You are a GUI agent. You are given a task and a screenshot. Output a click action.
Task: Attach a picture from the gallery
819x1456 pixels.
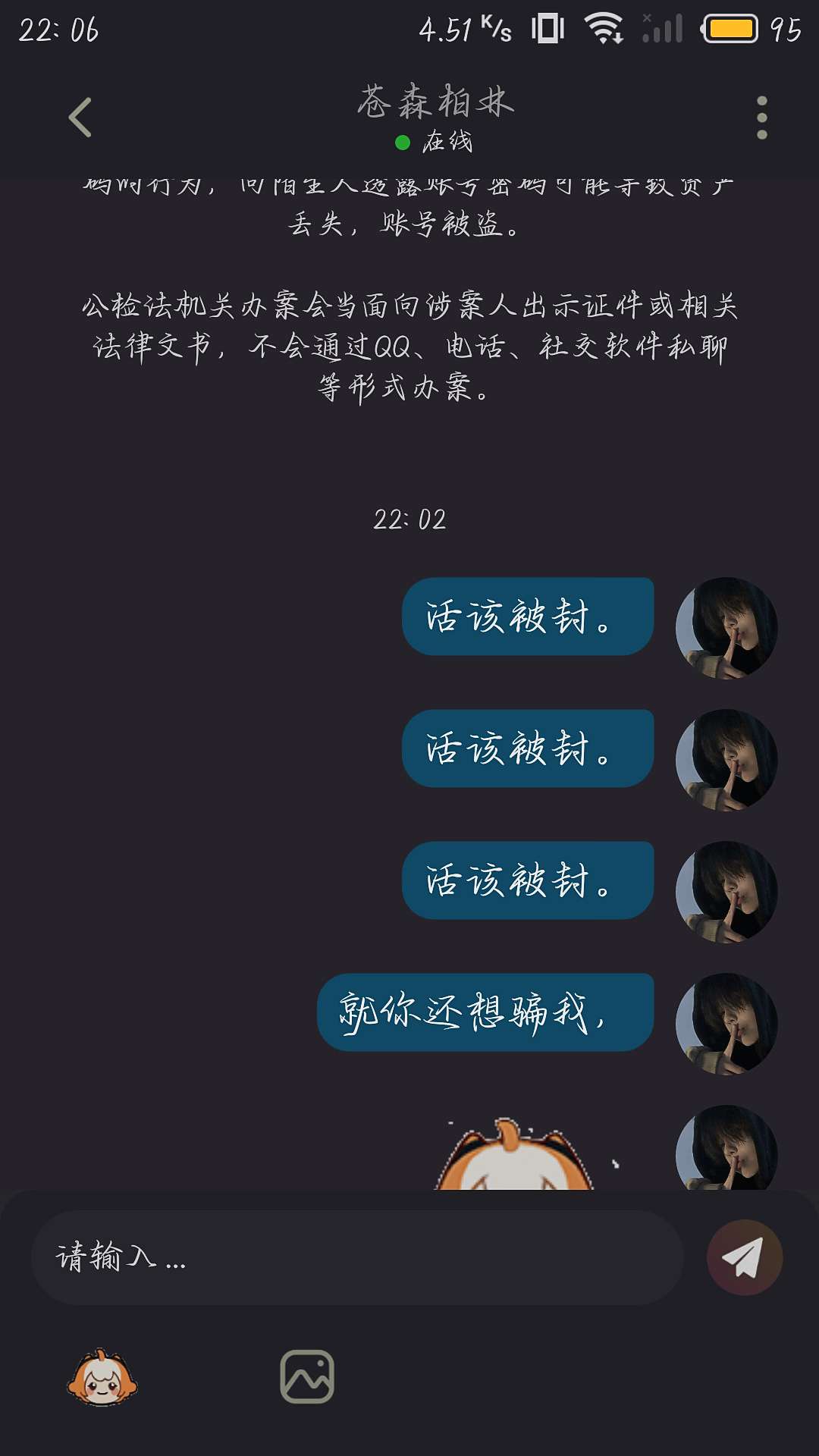[x=307, y=1376]
